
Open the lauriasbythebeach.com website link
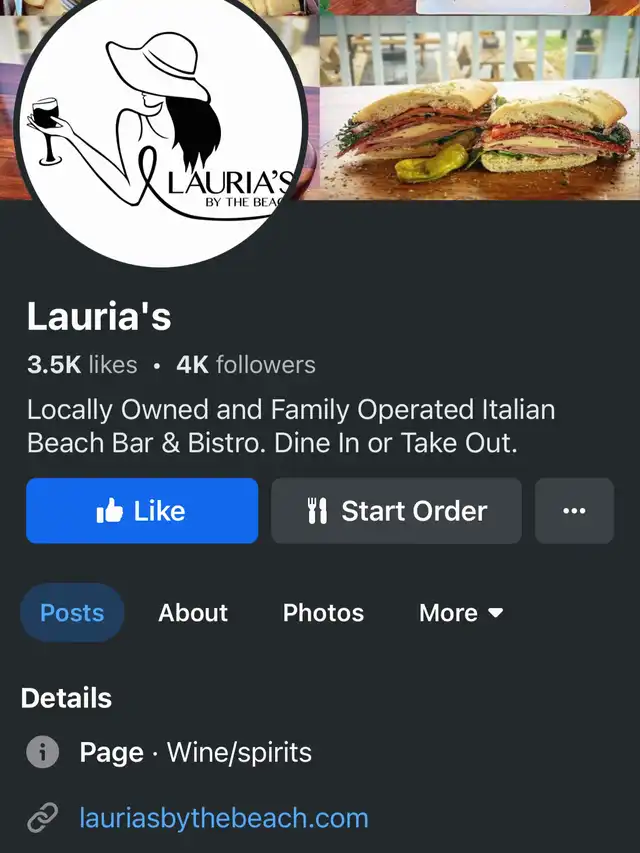point(224,818)
